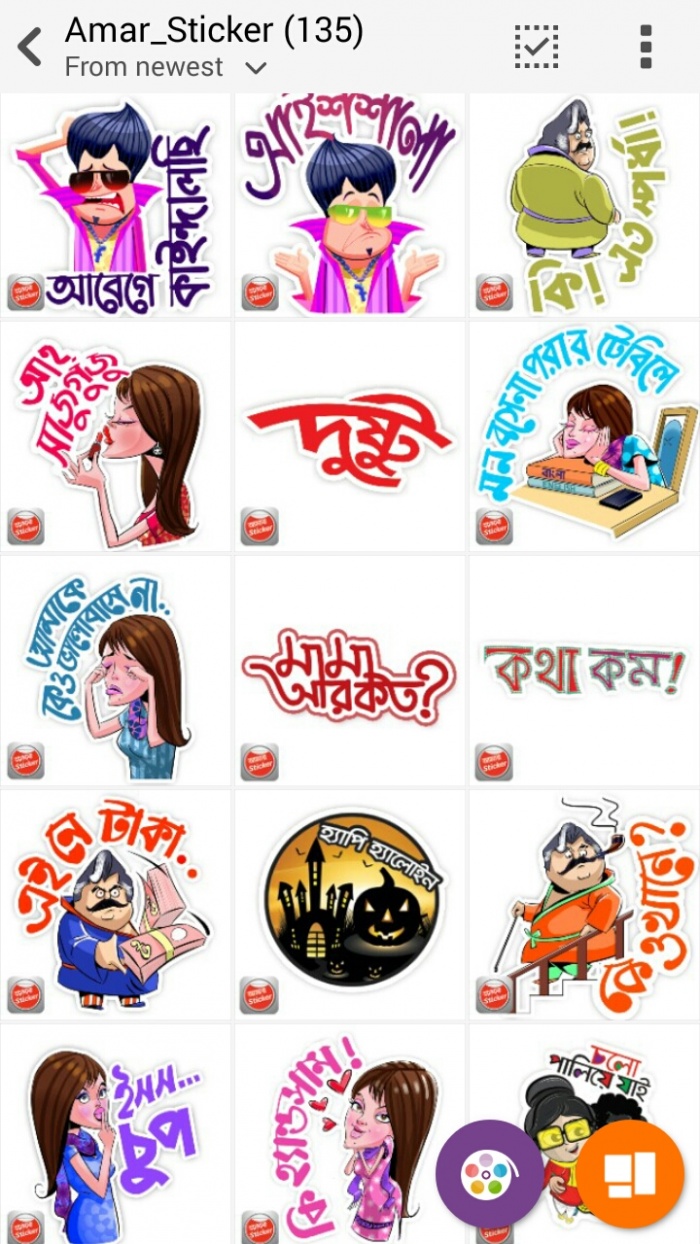Open the 'কথা কম!' text sticker

tap(584, 670)
